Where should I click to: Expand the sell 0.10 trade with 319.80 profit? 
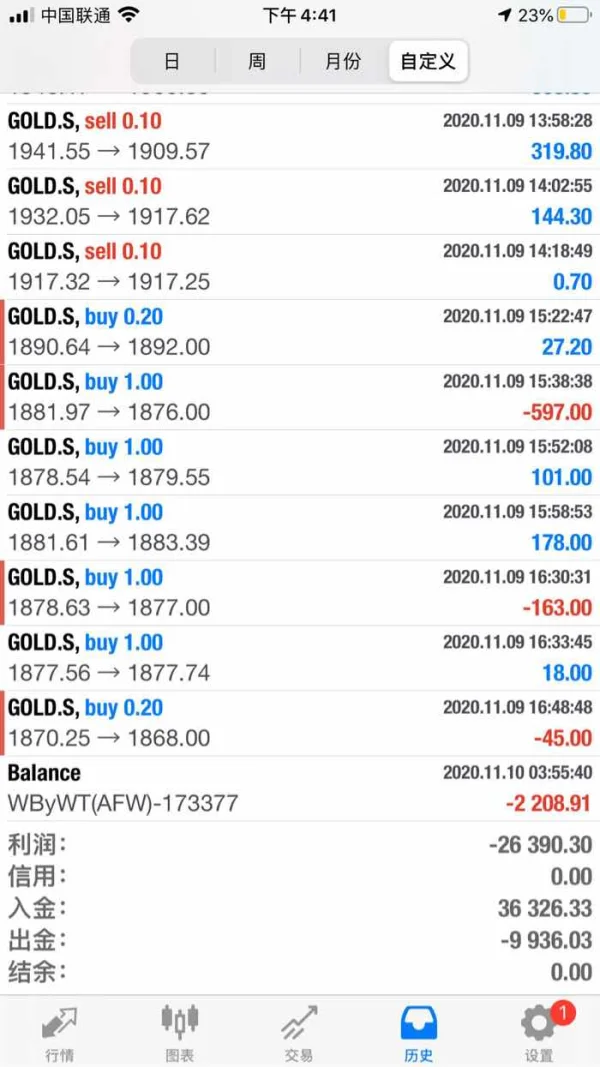pos(300,137)
